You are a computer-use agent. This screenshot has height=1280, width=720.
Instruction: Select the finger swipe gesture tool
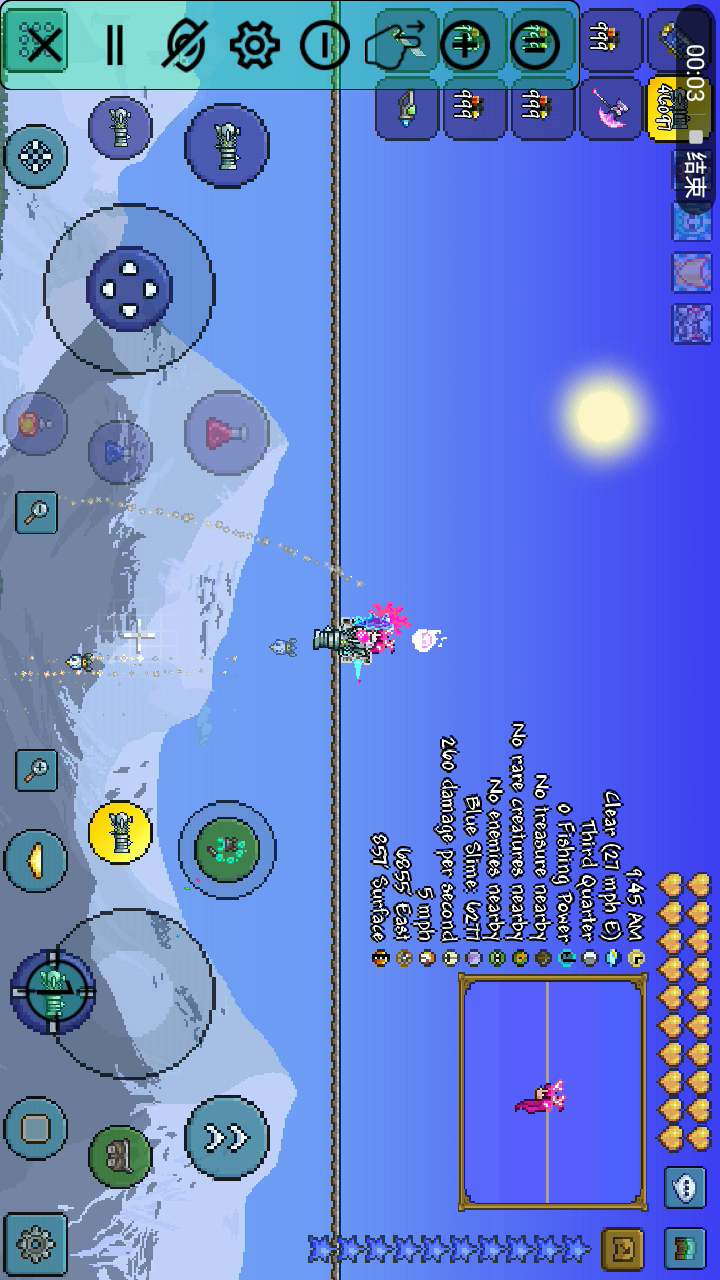click(x=394, y=44)
